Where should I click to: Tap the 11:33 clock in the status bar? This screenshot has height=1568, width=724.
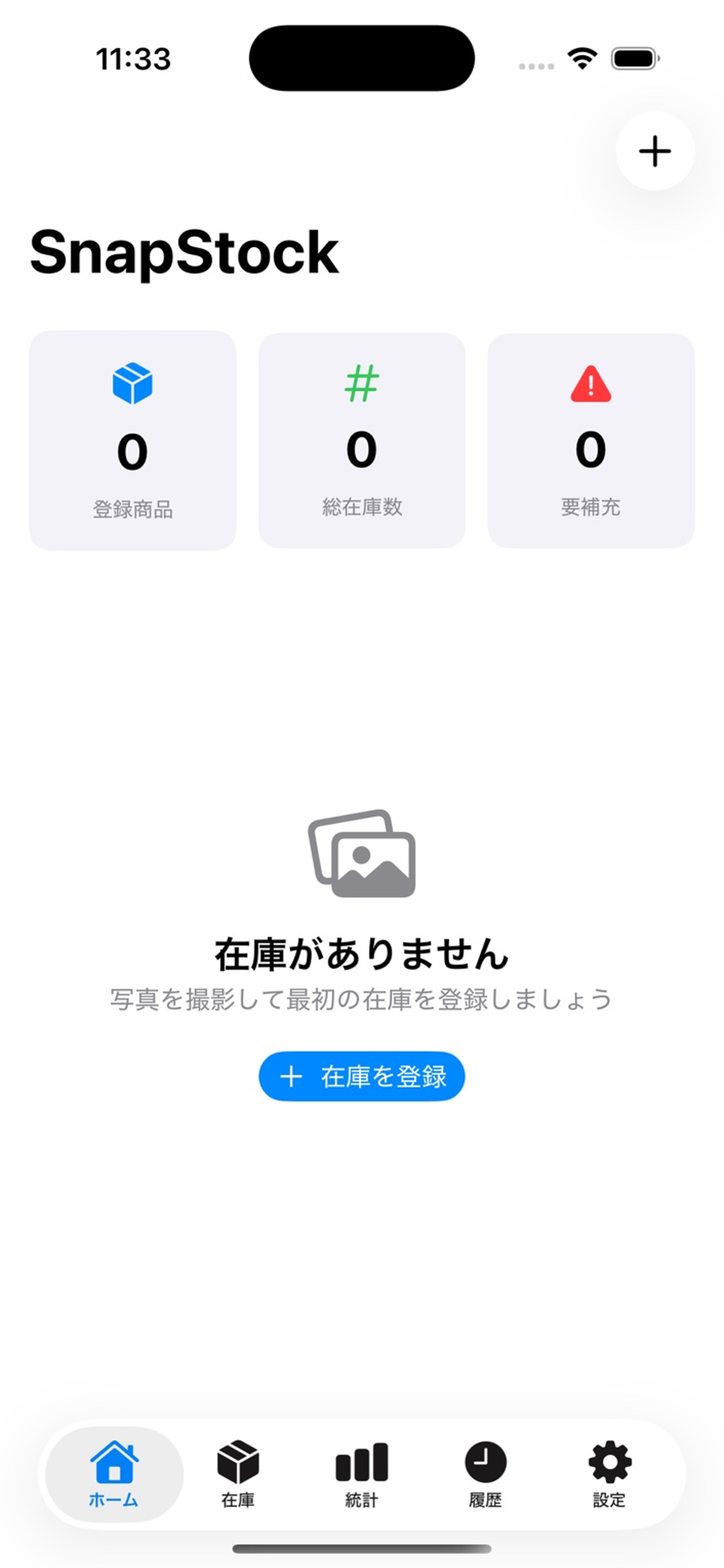tap(133, 59)
